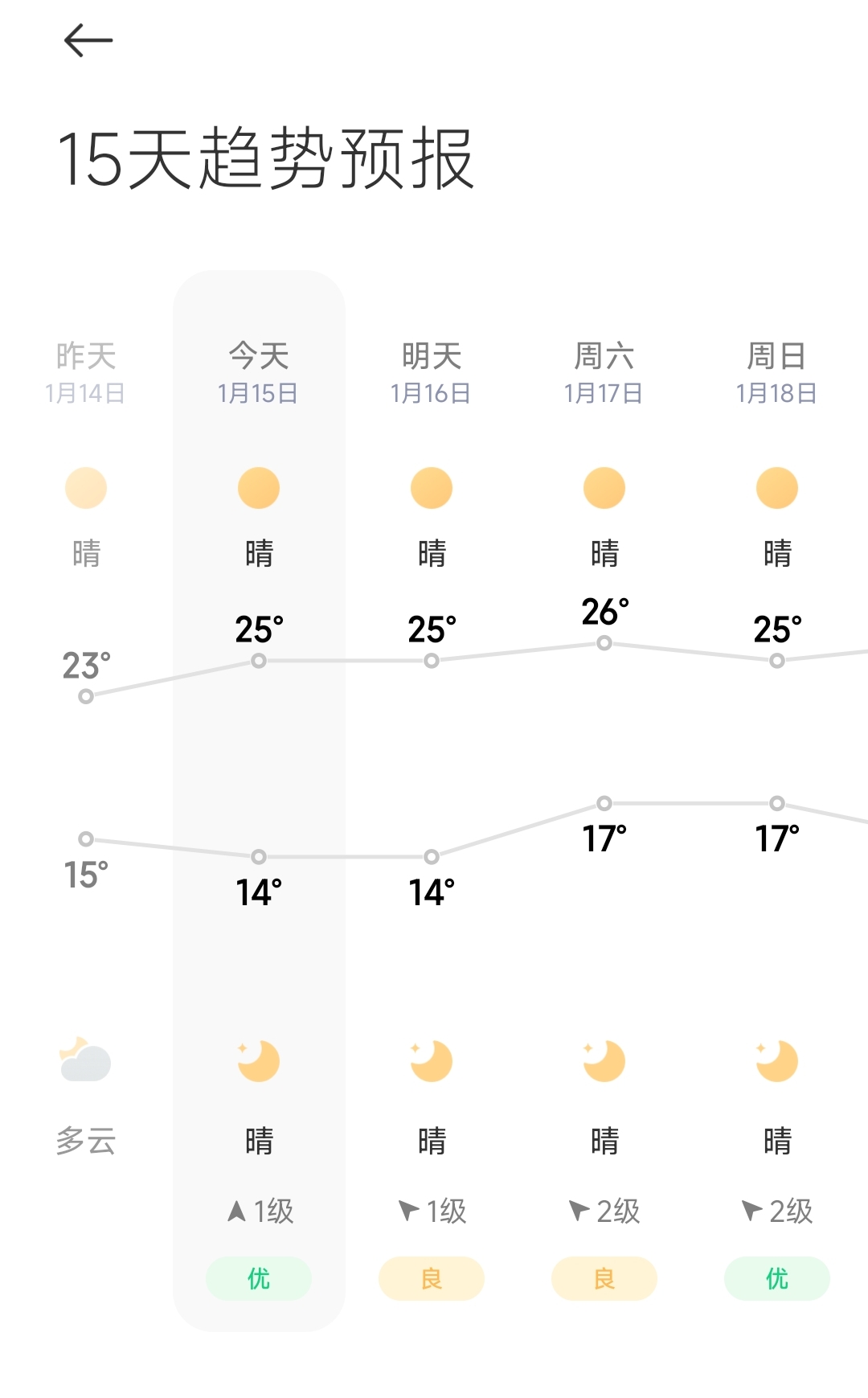Click the cloudy moon icon under 昨天
This screenshot has height=1398, width=868.
pos(85,1060)
